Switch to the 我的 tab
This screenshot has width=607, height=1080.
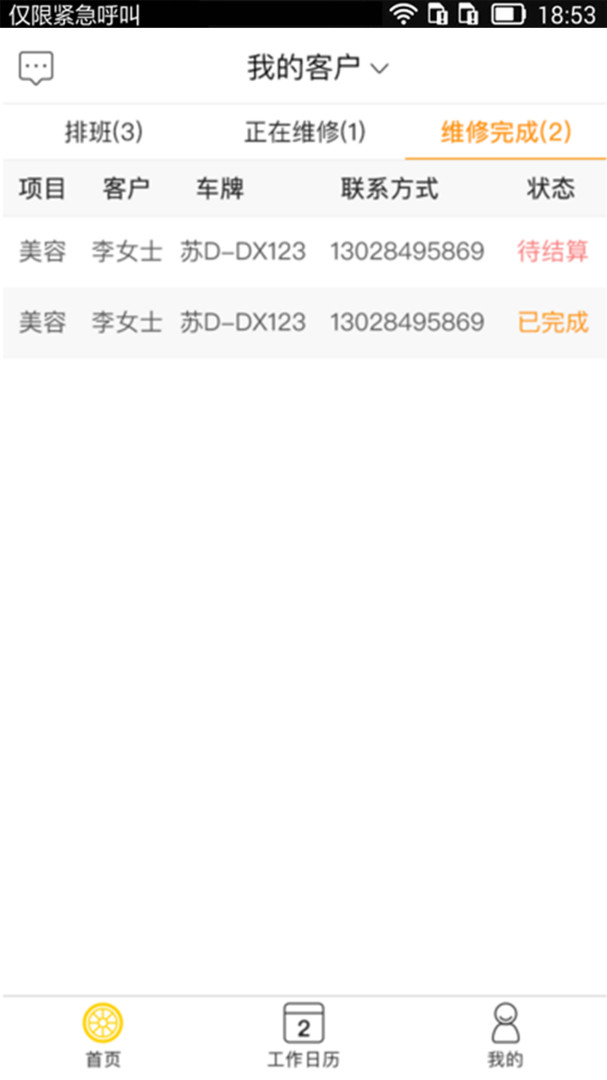click(x=505, y=1036)
